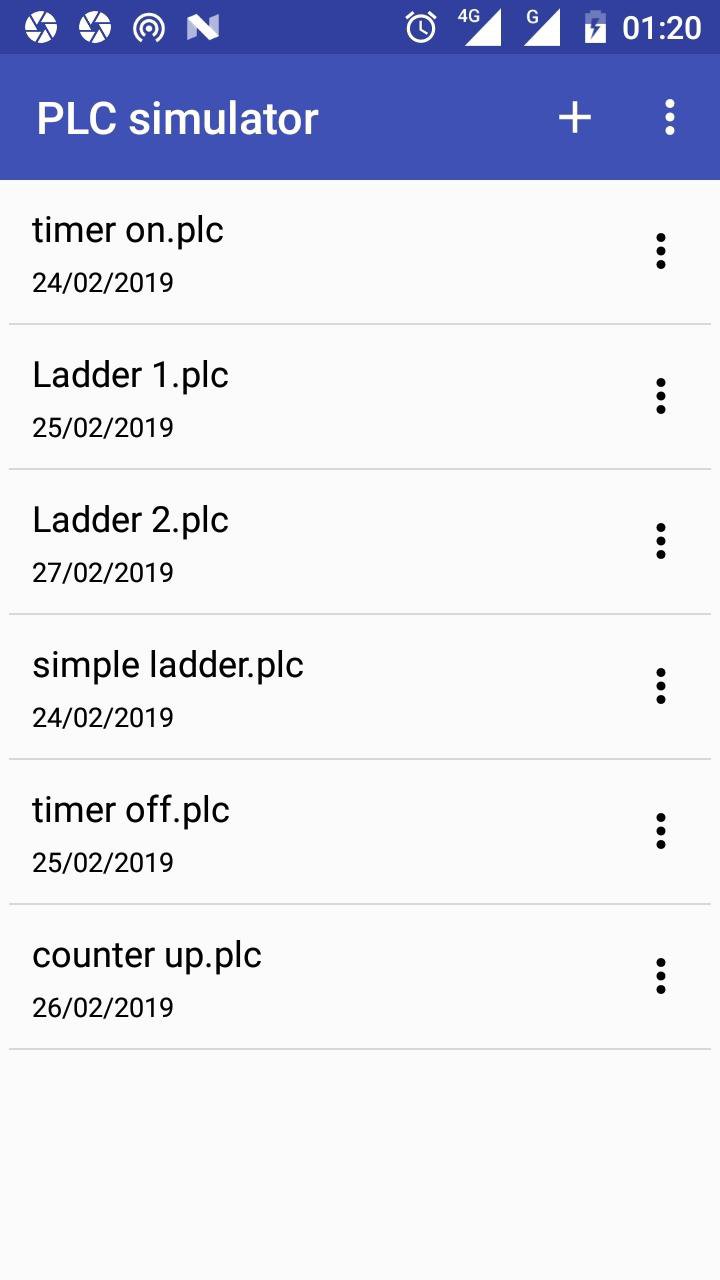Open Ladder 1.plc

point(300,397)
